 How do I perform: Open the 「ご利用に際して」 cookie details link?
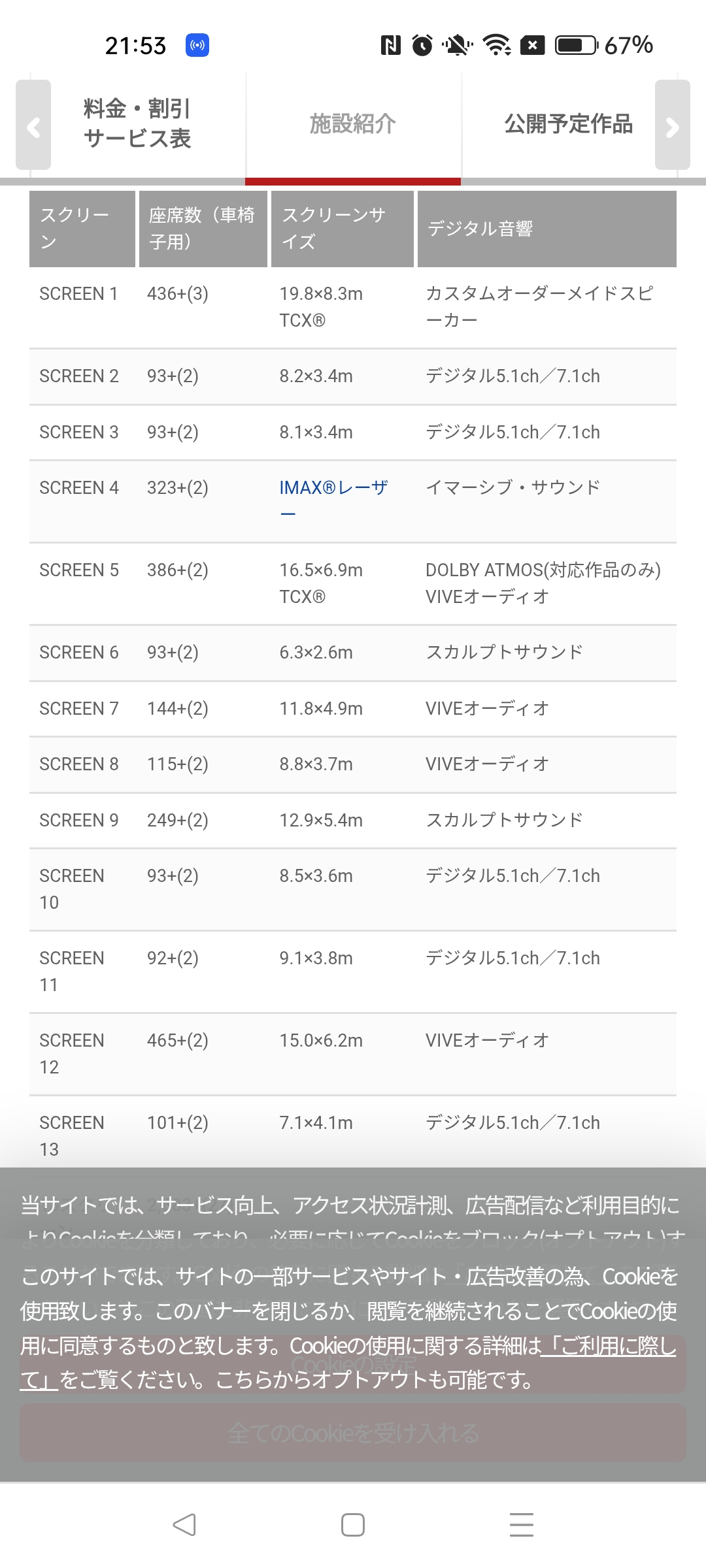pyautogui.click(x=348, y=1363)
